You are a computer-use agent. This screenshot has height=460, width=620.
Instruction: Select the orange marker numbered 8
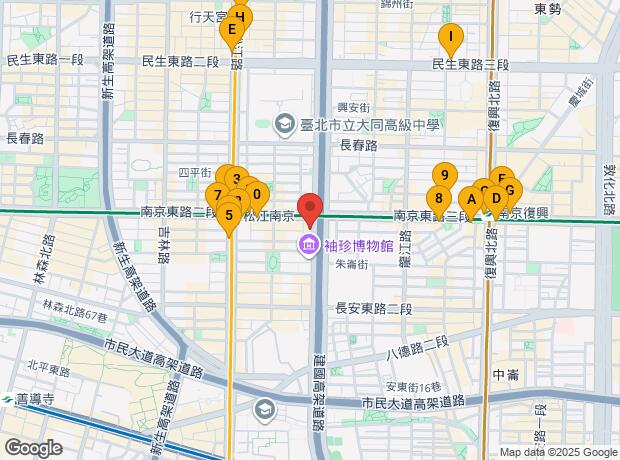[438, 197]
